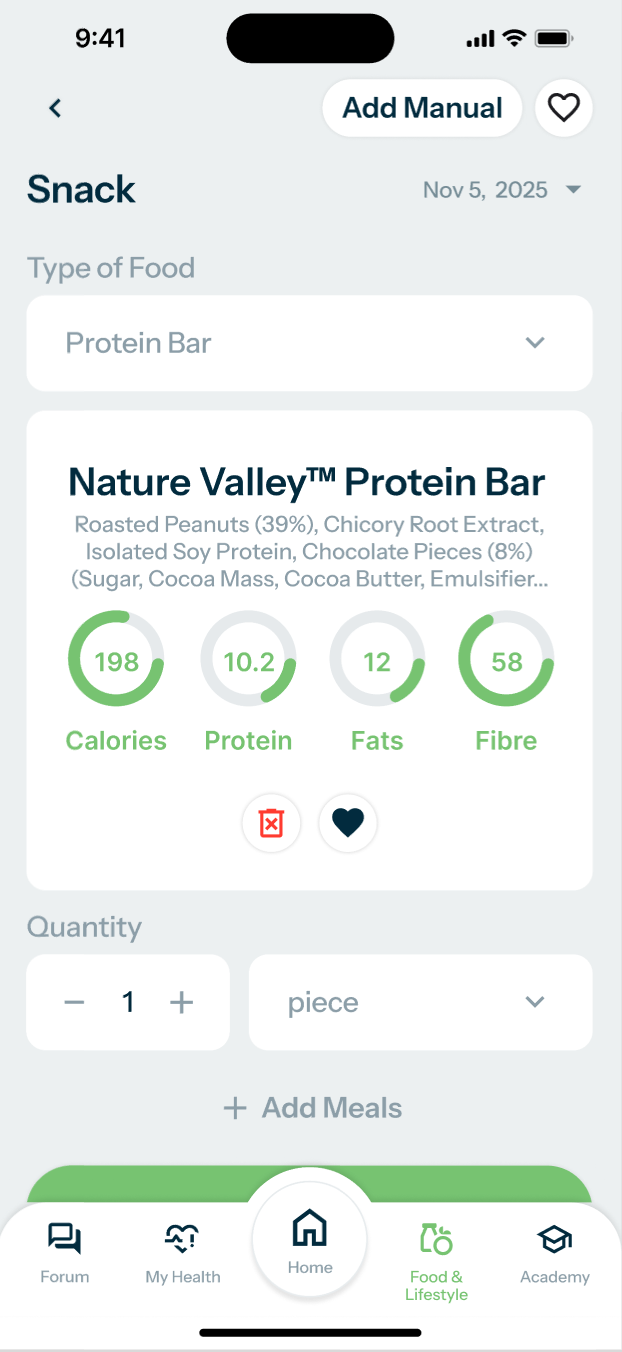The image size is (622, 1352).
Task: Expand the Protein Bar food type dropdown
Action: 309,343
